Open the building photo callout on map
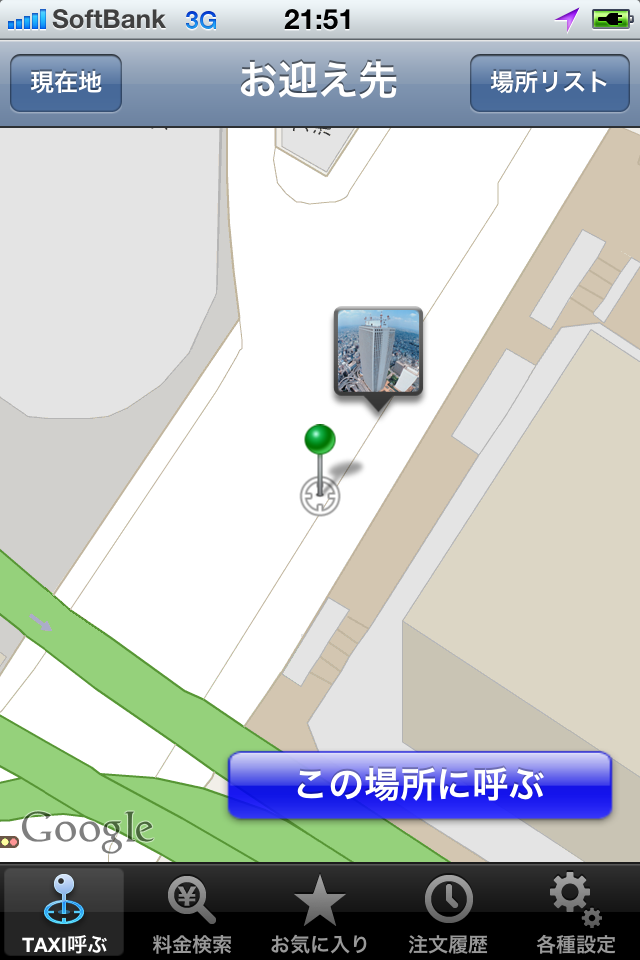Image resolution: width=640 pixels, height=960 pixels. [x=378, y=351]
